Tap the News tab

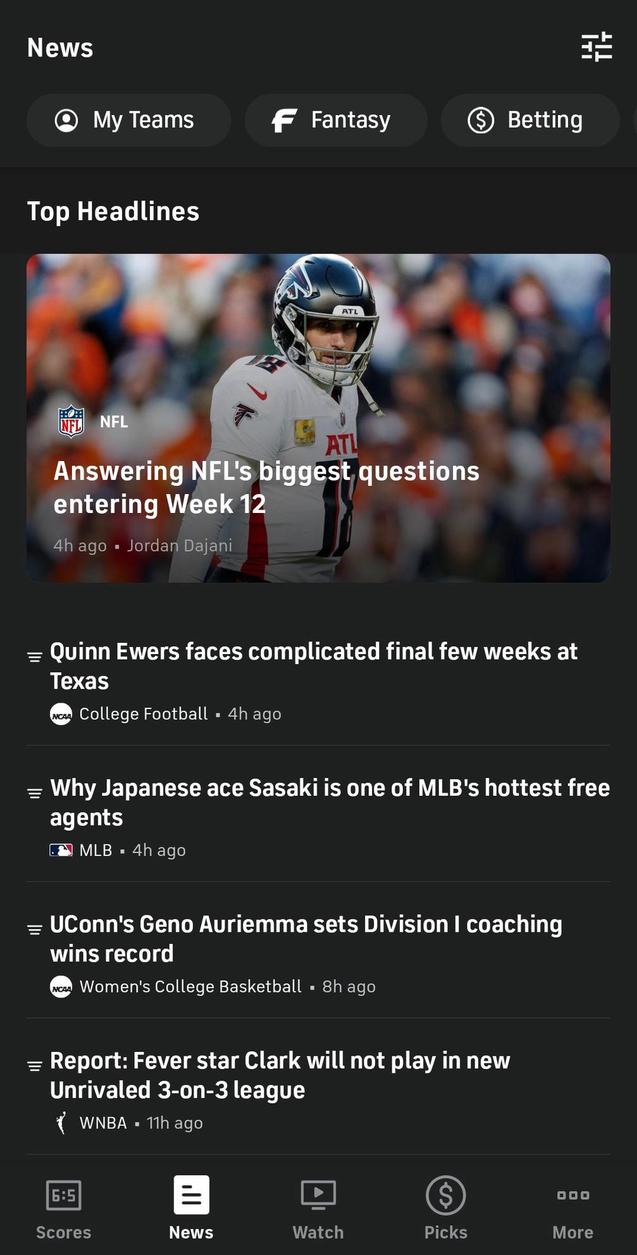pyautogui.click(x=191, y=1208)
